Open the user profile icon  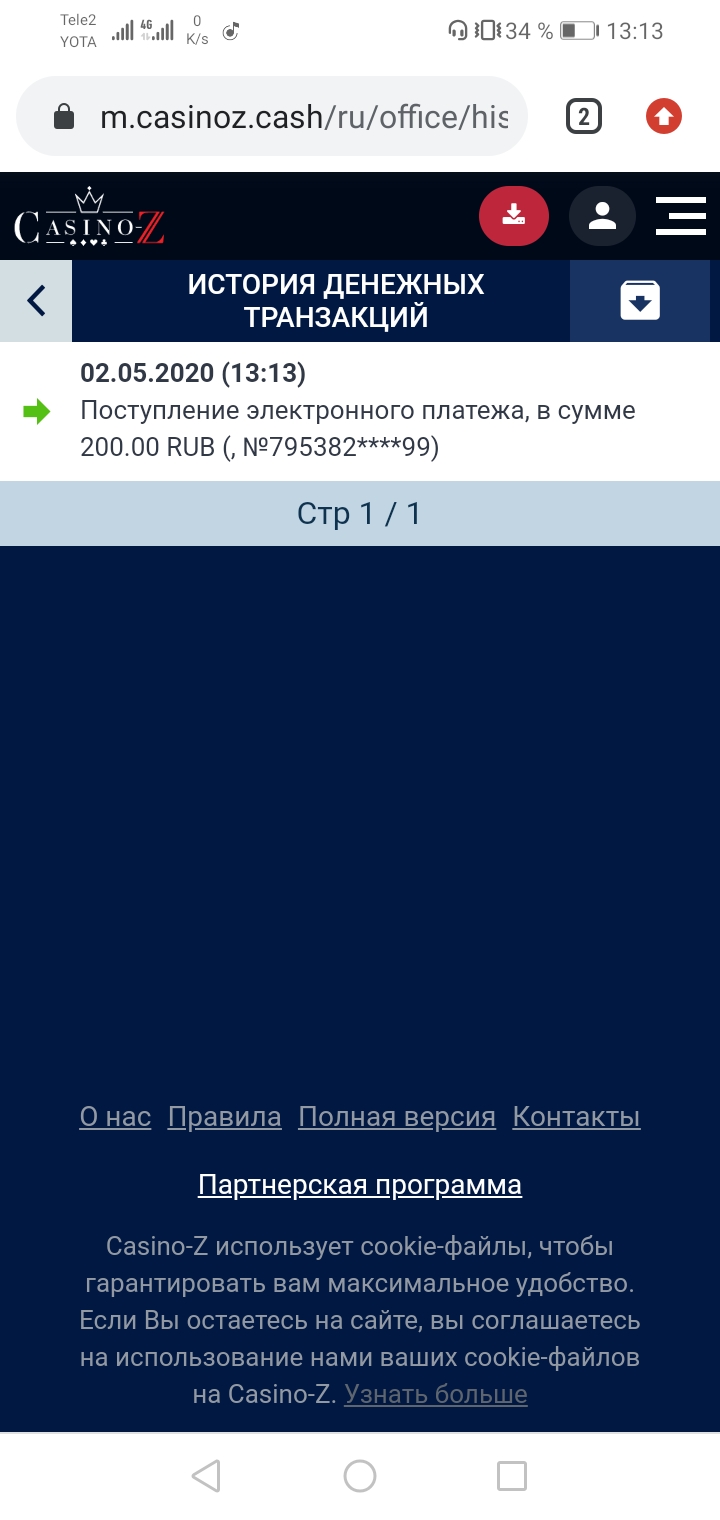tap(602, 216)
